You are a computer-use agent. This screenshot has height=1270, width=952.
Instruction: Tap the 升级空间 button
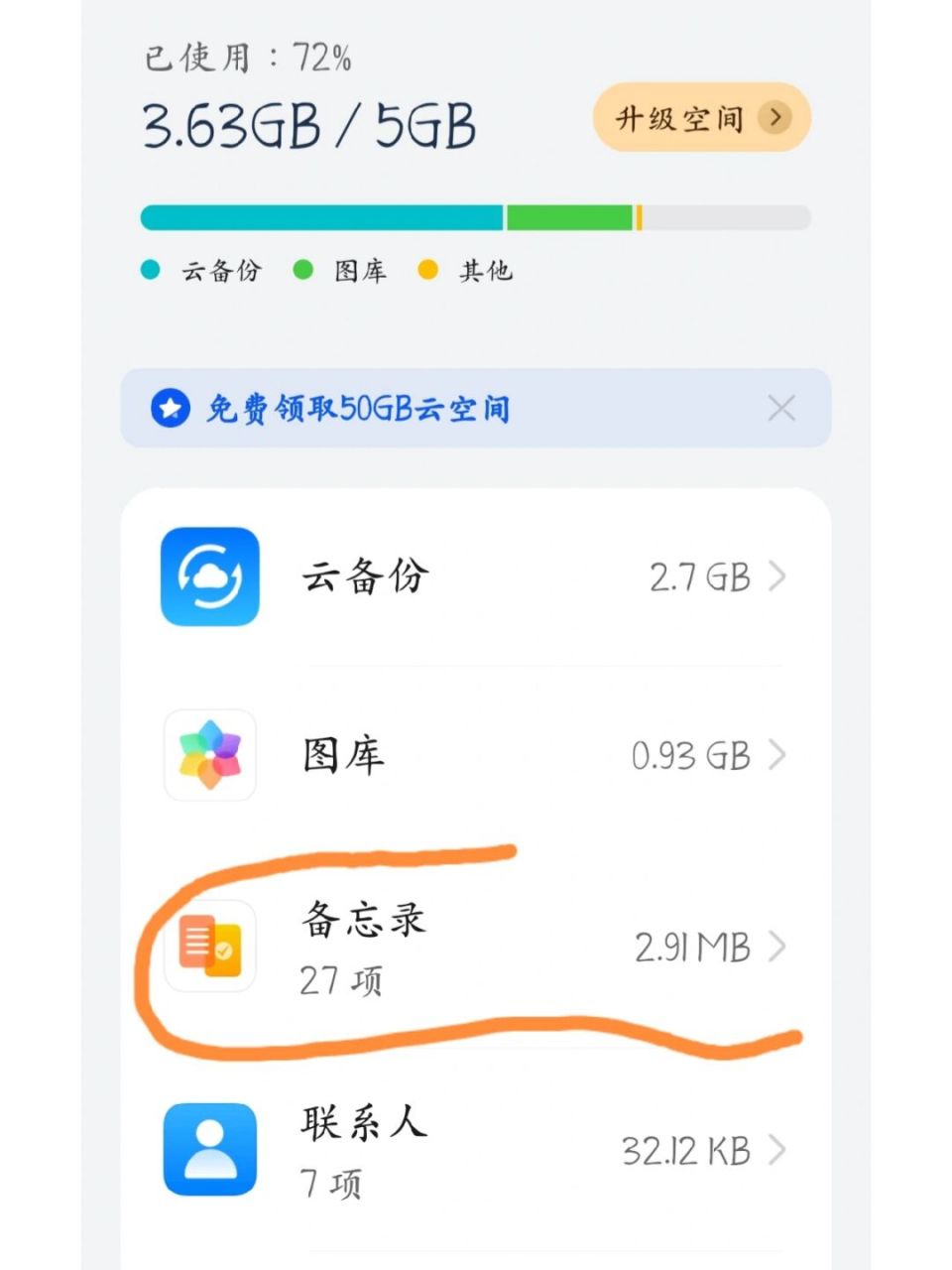694,117
